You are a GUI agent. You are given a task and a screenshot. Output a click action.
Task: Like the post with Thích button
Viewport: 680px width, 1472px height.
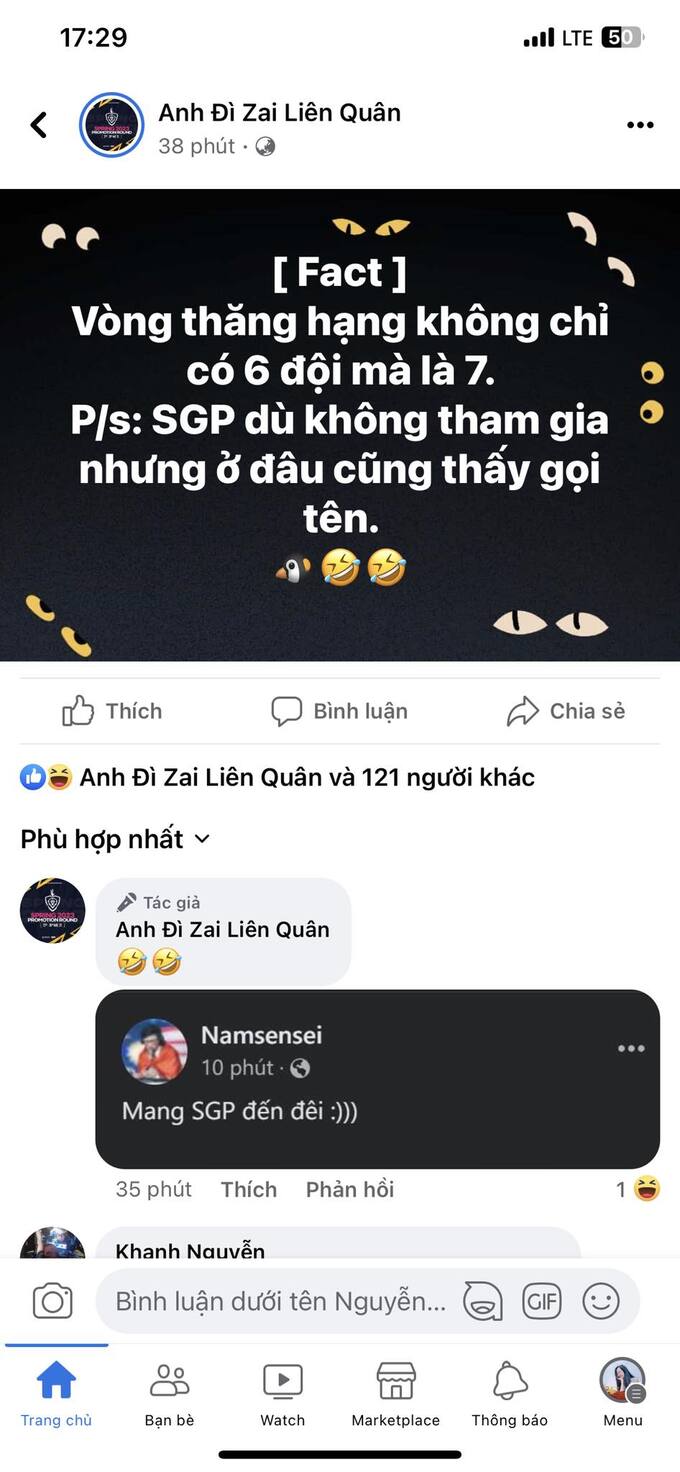[112, 711]
